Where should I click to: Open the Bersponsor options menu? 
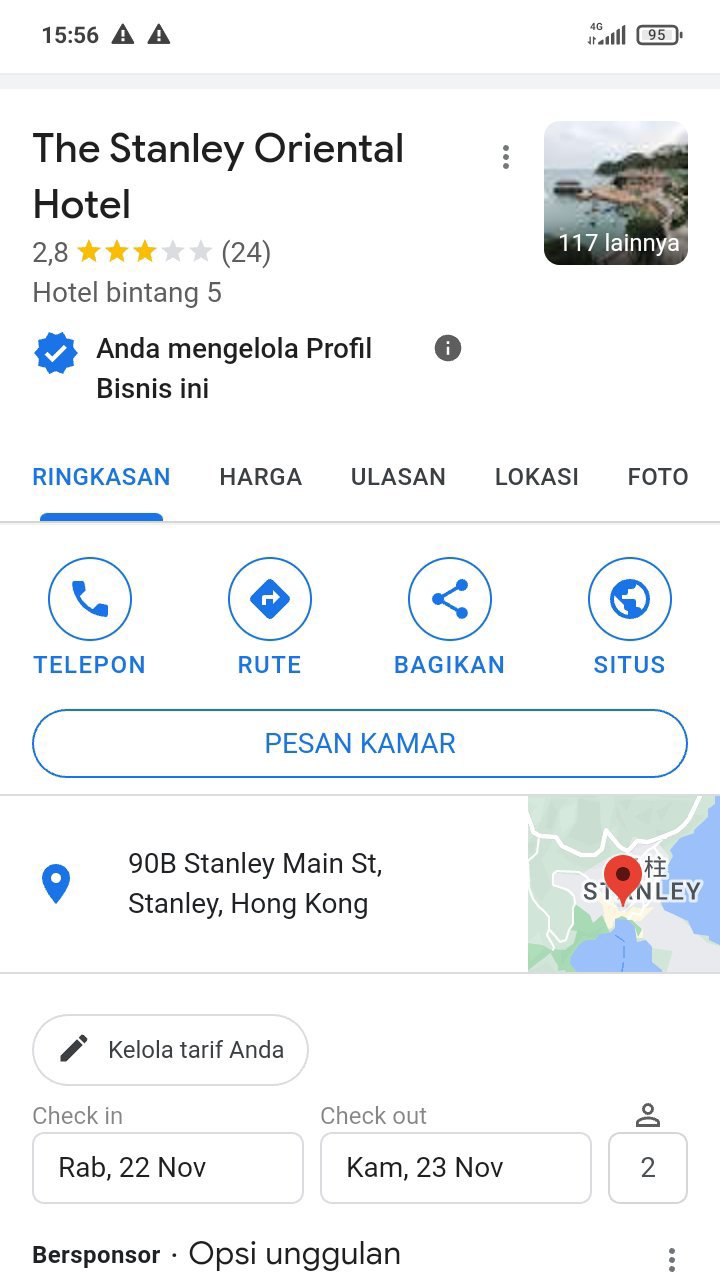click(672, 1259)
